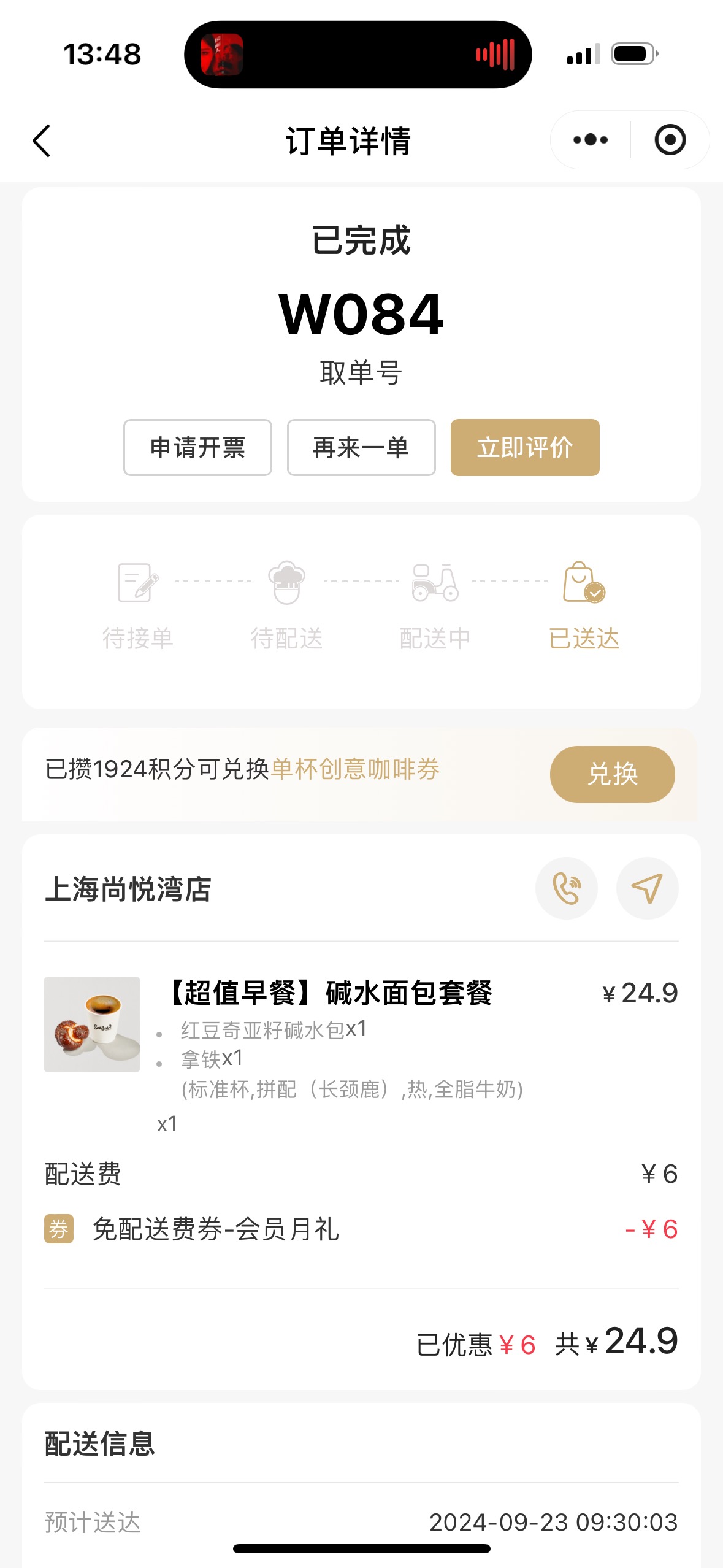Call the 上海尚悦湾店 store
723x1568 pixels.
coord(567,888)
